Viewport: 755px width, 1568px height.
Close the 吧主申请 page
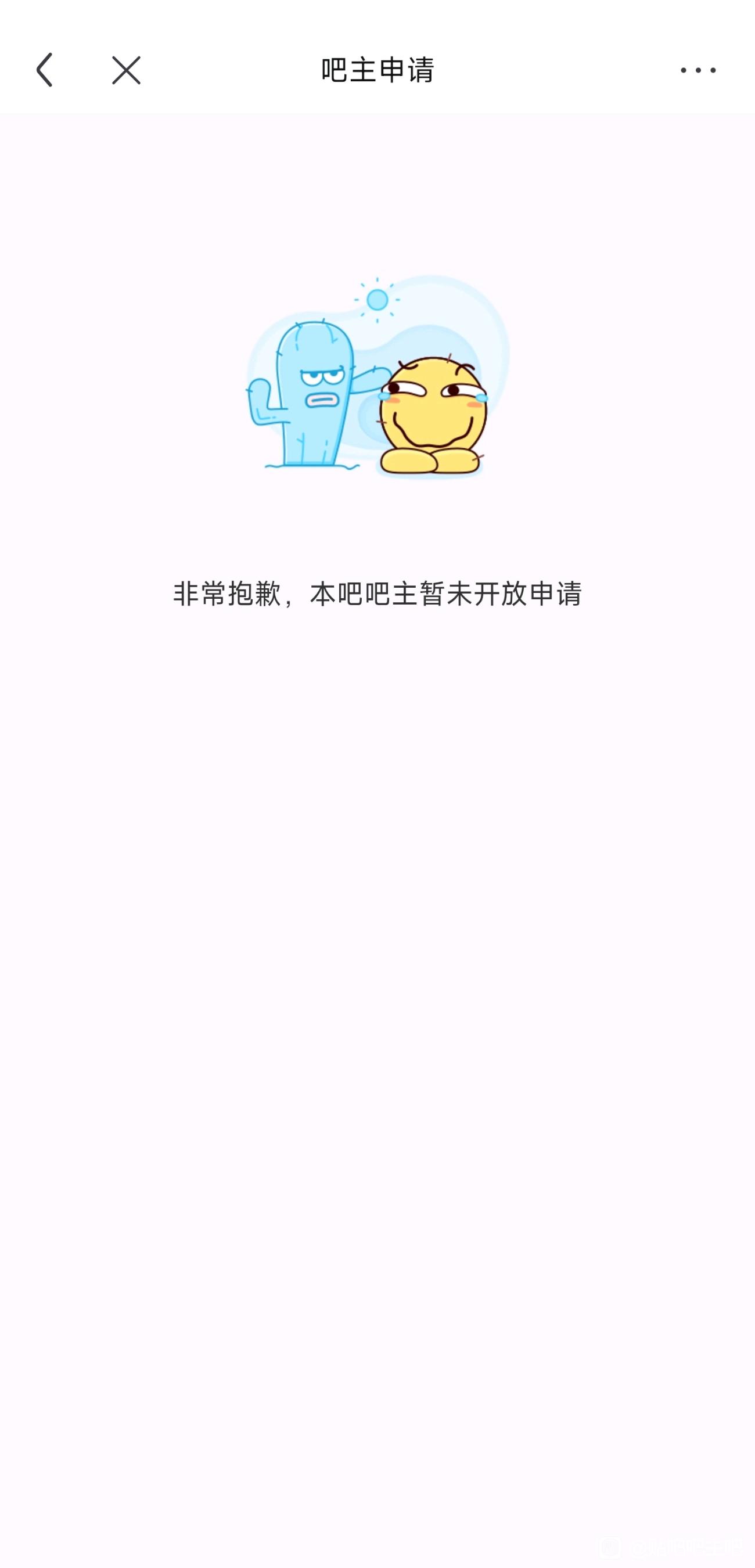[x=126, y=69]
